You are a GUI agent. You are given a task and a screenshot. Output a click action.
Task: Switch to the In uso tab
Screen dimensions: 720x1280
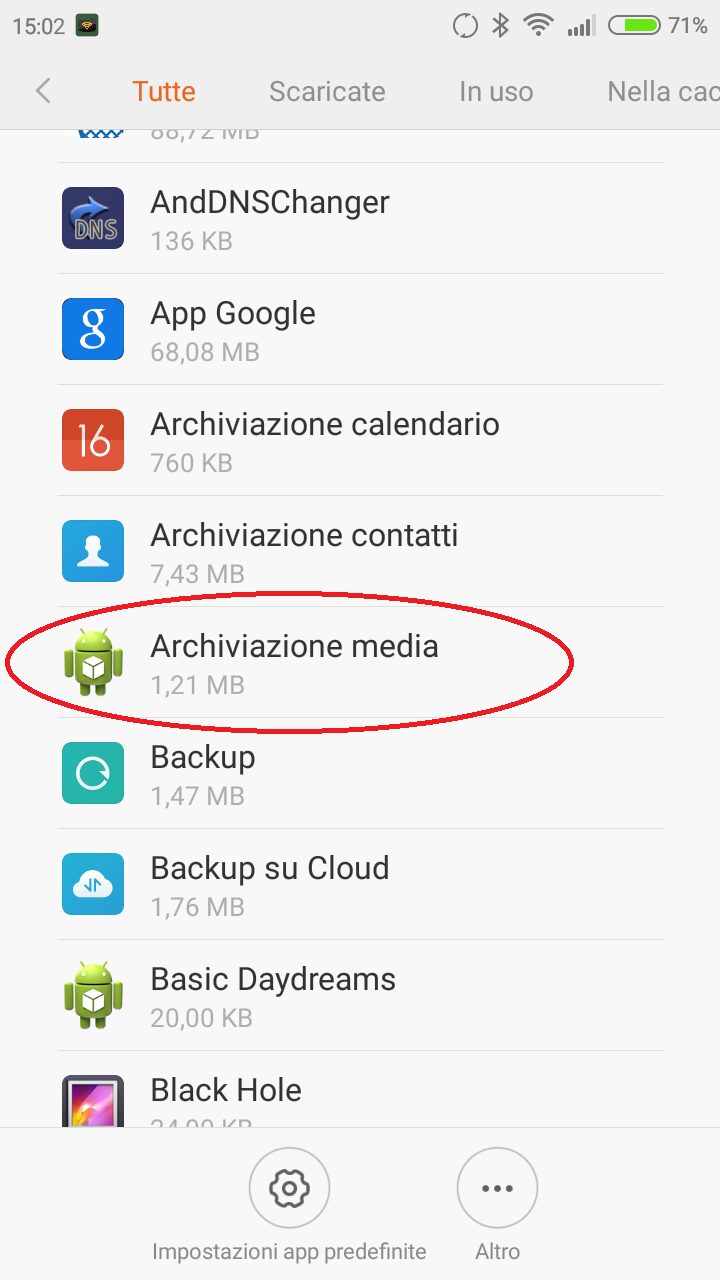[x=496, y=91]
